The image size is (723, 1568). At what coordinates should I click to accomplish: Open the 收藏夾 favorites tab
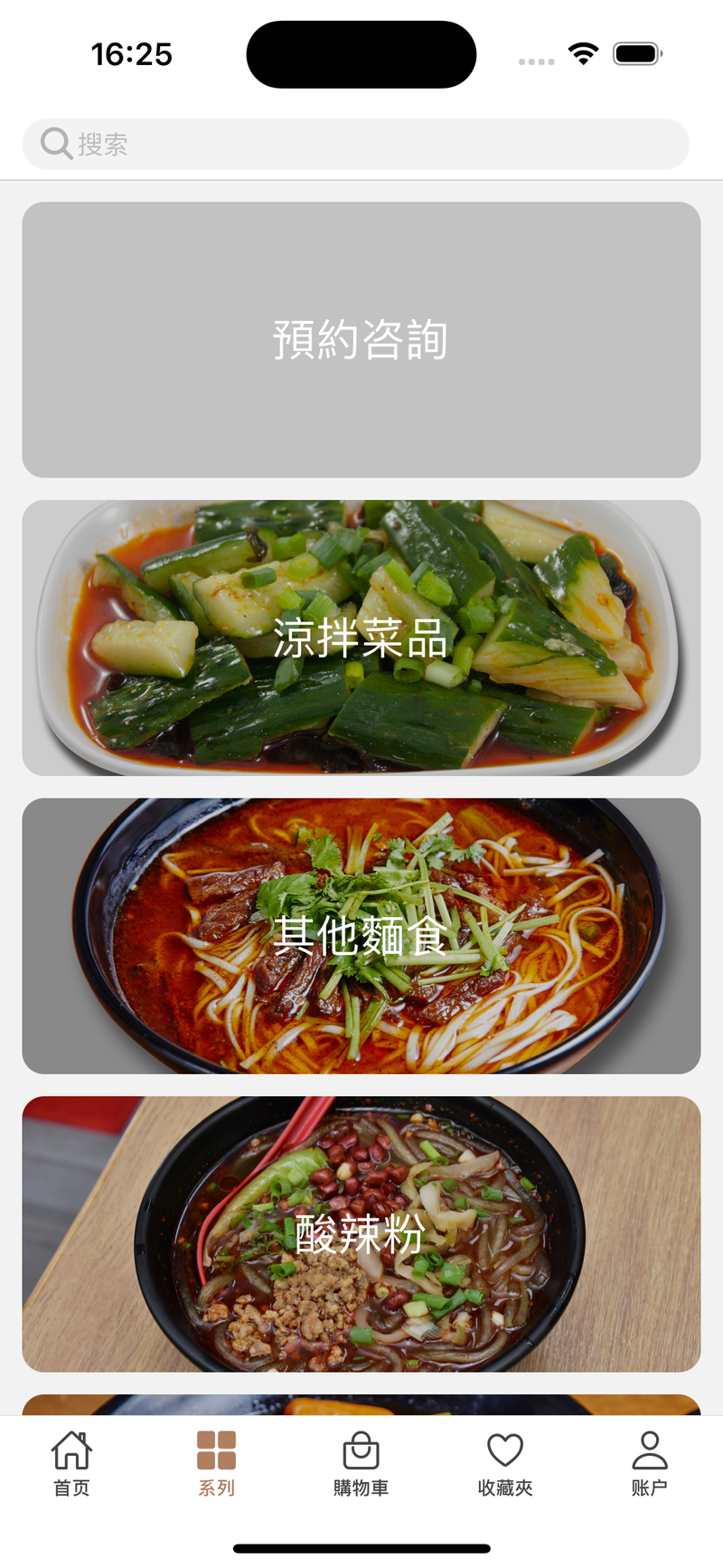tap(505, 1463)
